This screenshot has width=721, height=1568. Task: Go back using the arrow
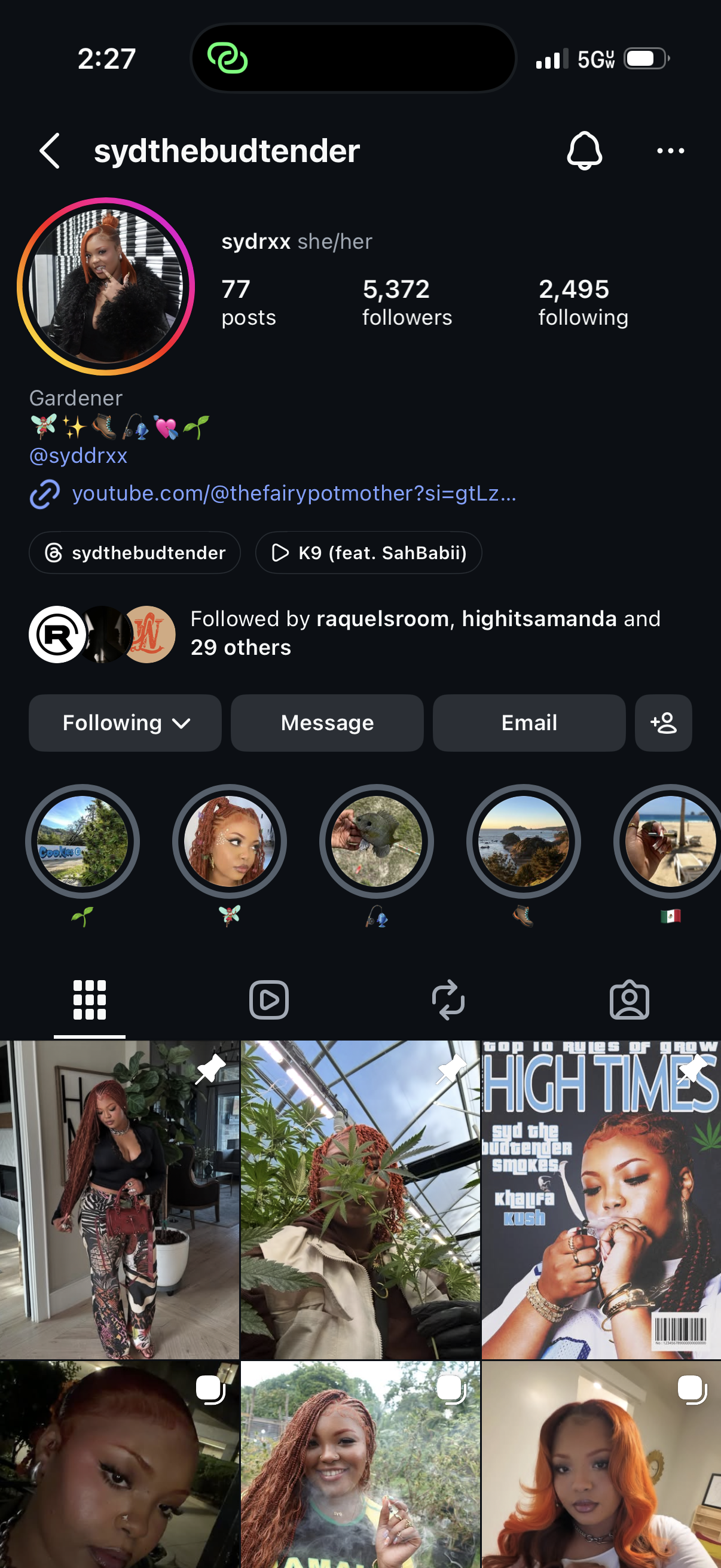[50, 150]
